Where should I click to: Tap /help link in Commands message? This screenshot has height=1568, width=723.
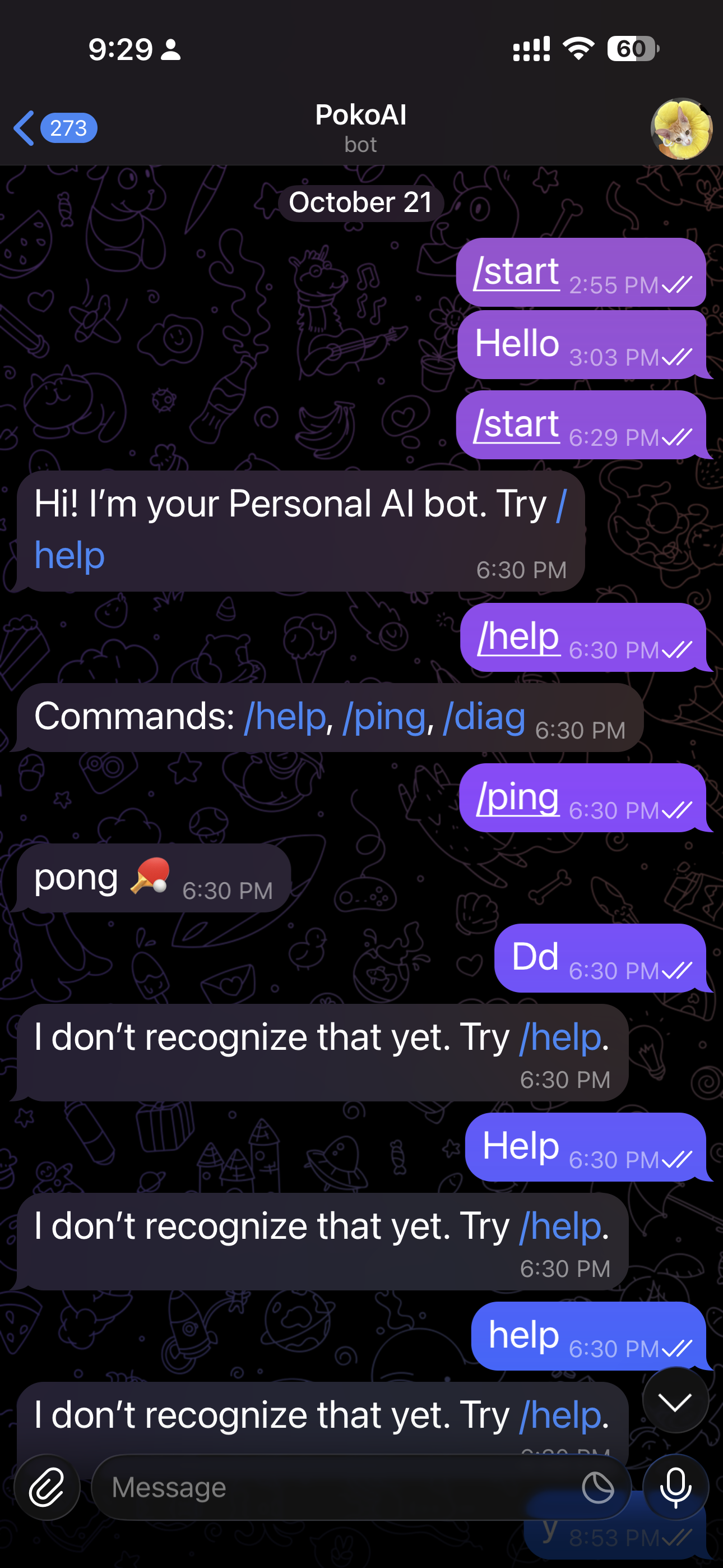coord(285,717)
